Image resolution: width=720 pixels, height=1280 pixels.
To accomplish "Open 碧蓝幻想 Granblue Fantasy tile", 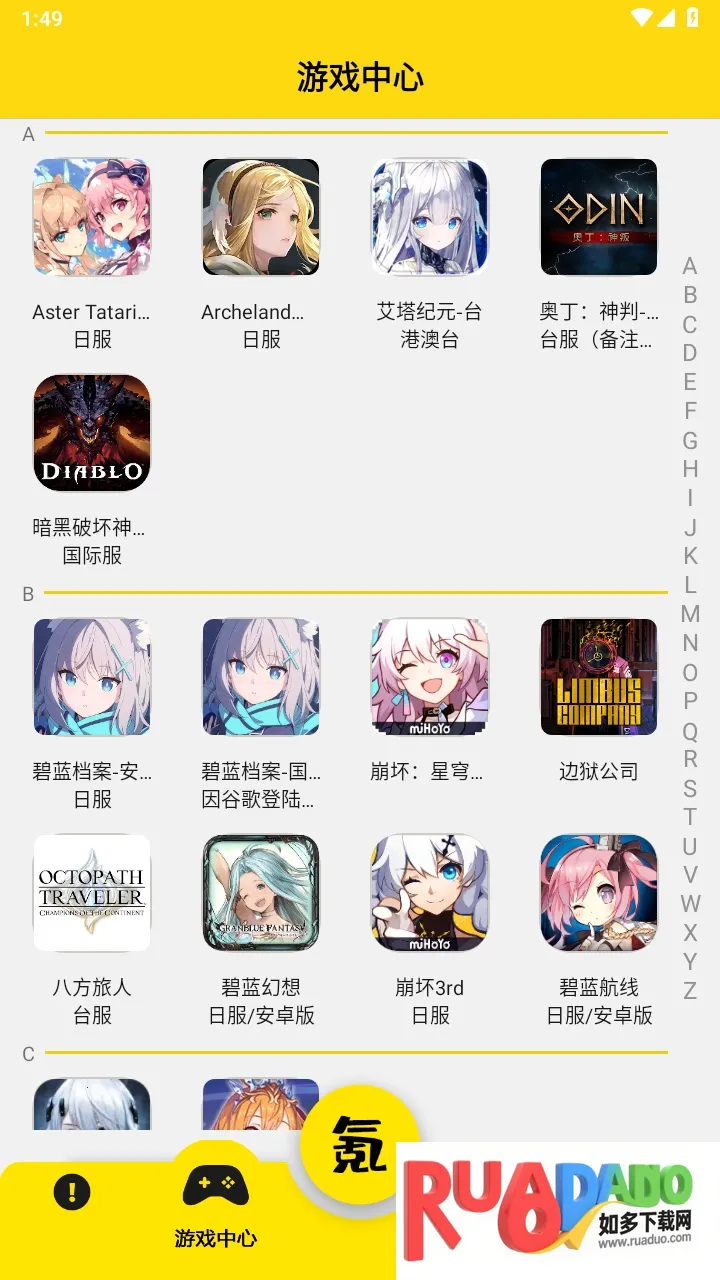I will pos(261,893).
